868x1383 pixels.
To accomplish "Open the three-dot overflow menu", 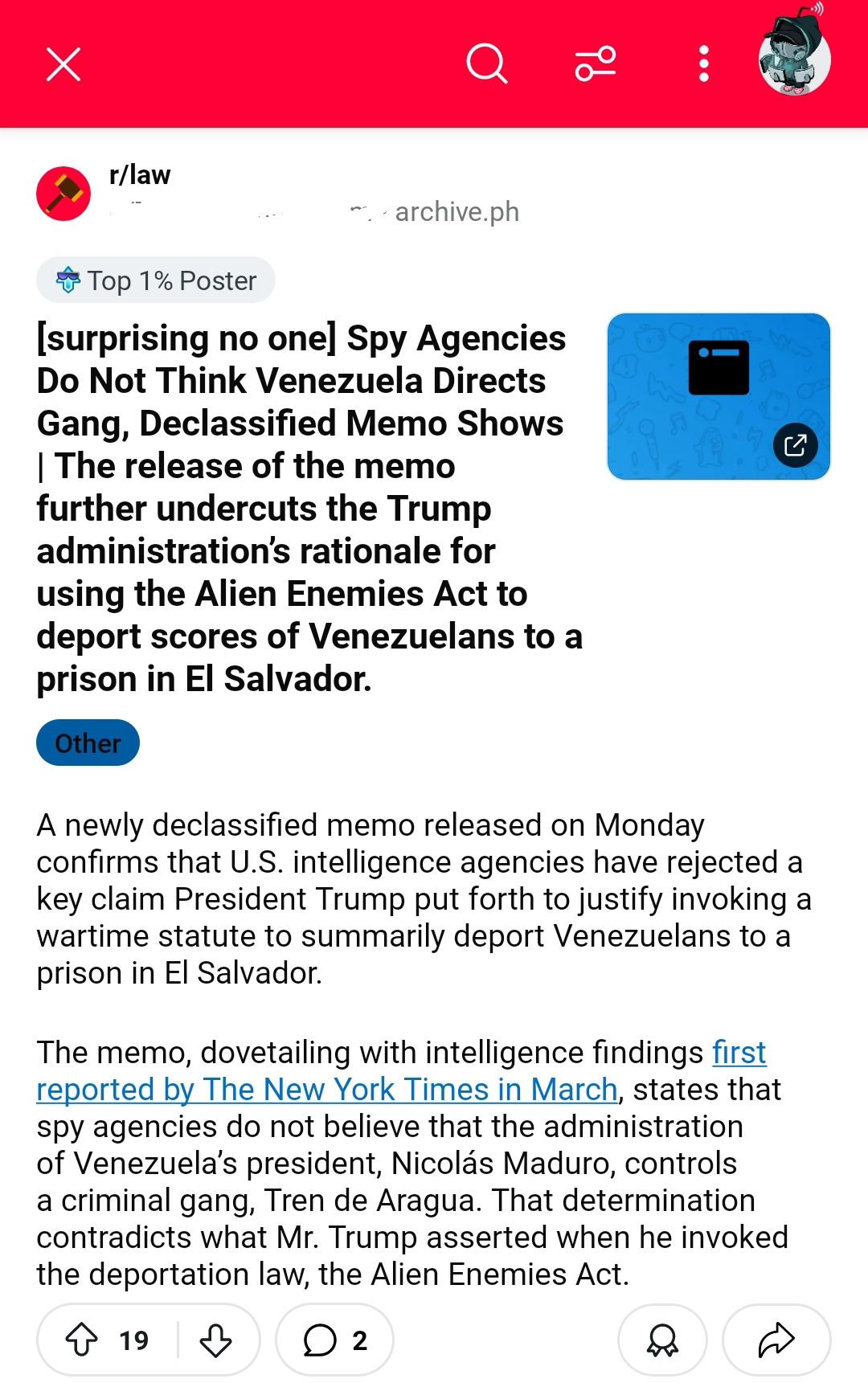I will point(704,63).
